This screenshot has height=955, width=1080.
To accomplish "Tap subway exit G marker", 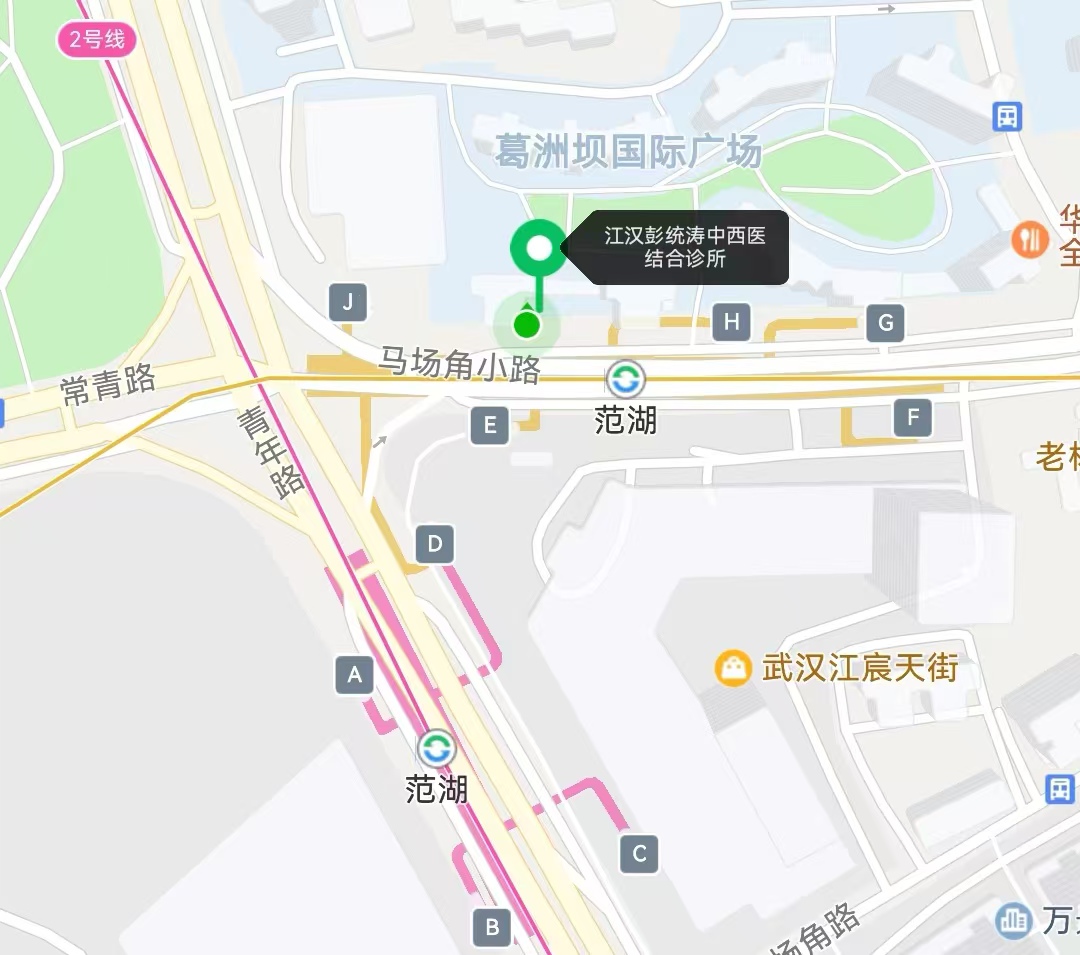I will pyautogui.click(x=885, y=323).
